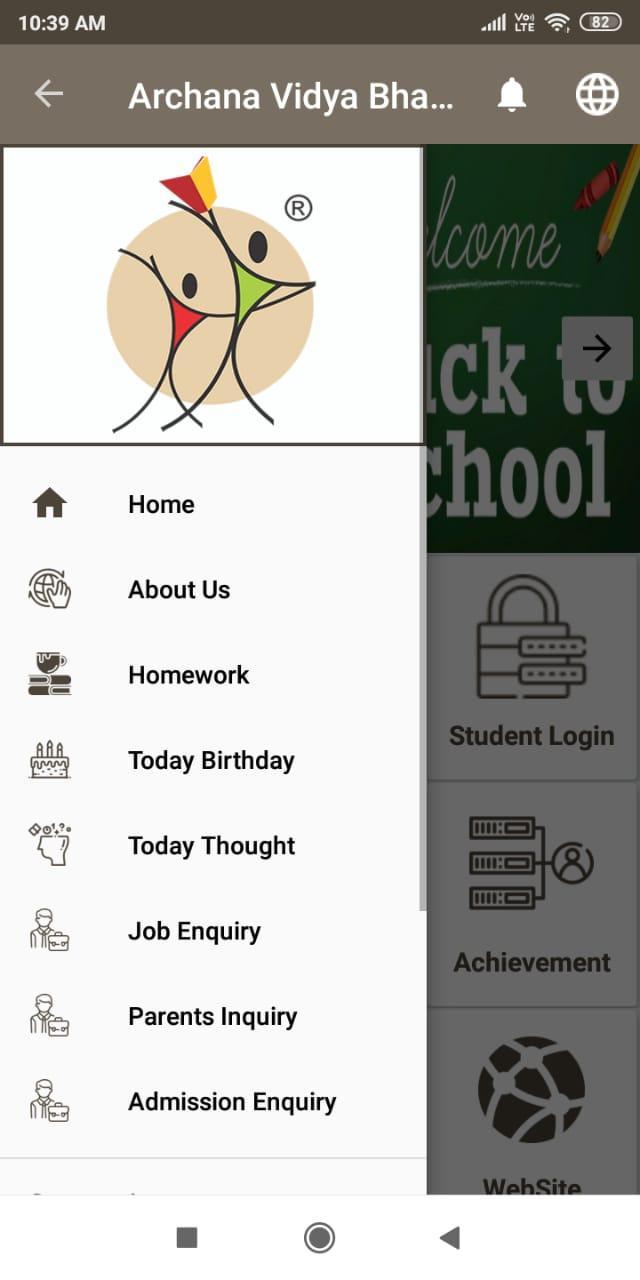
Task: Open the notifications bell
Action: [x=512, y=95]
